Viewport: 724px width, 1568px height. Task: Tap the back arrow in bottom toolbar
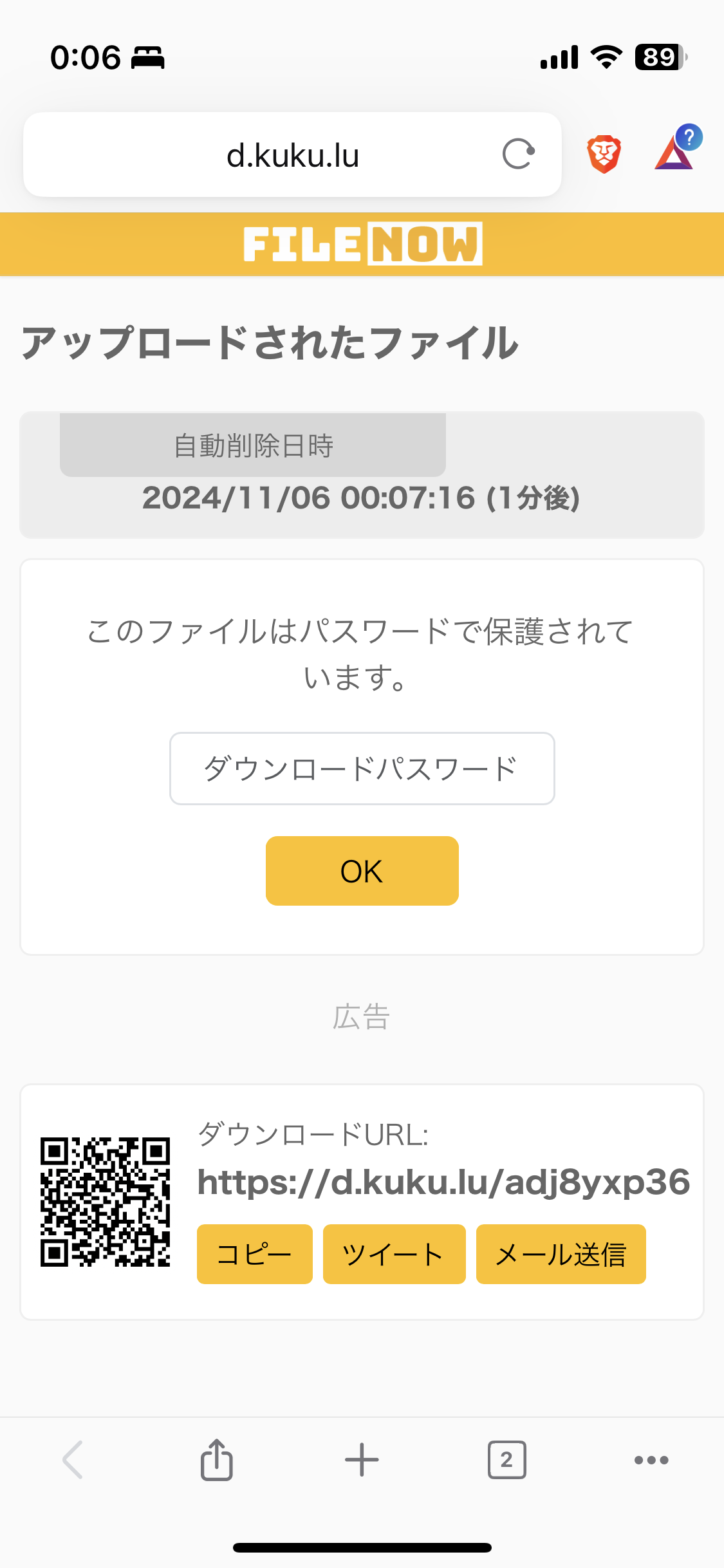pos(71,1459)
